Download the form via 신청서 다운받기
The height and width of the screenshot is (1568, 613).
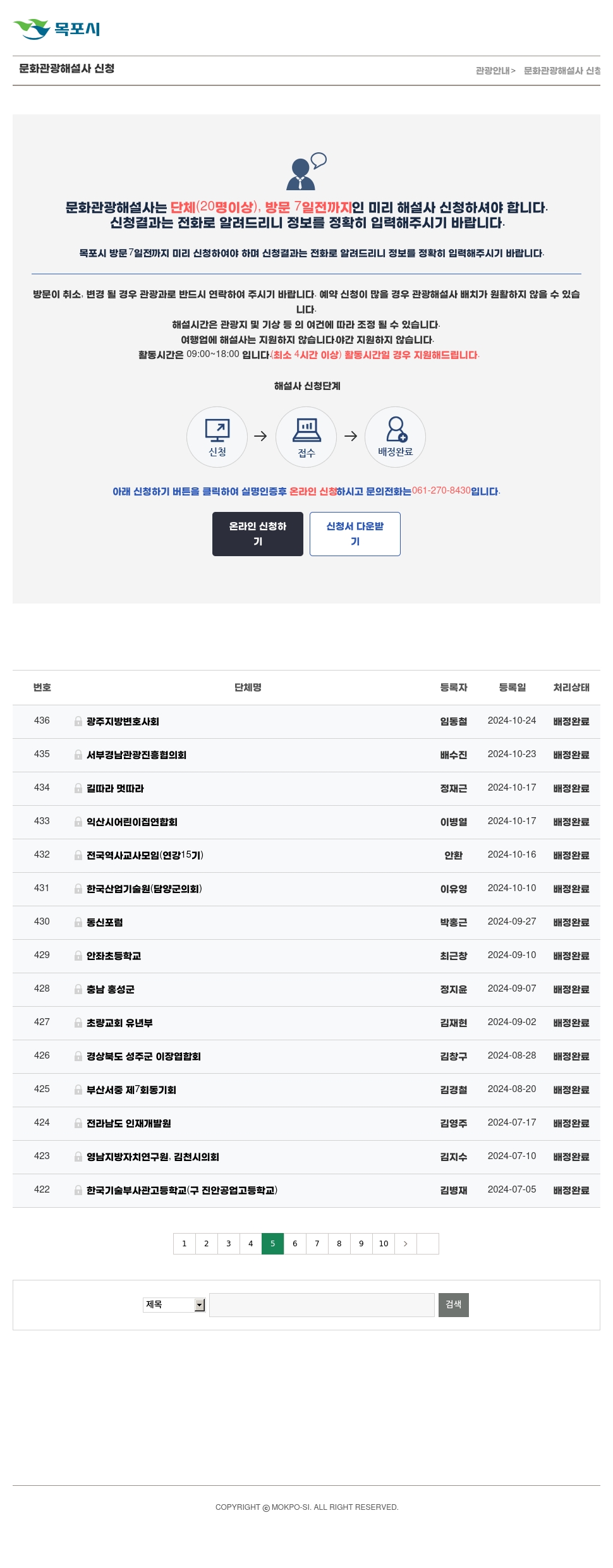[355, 534]
